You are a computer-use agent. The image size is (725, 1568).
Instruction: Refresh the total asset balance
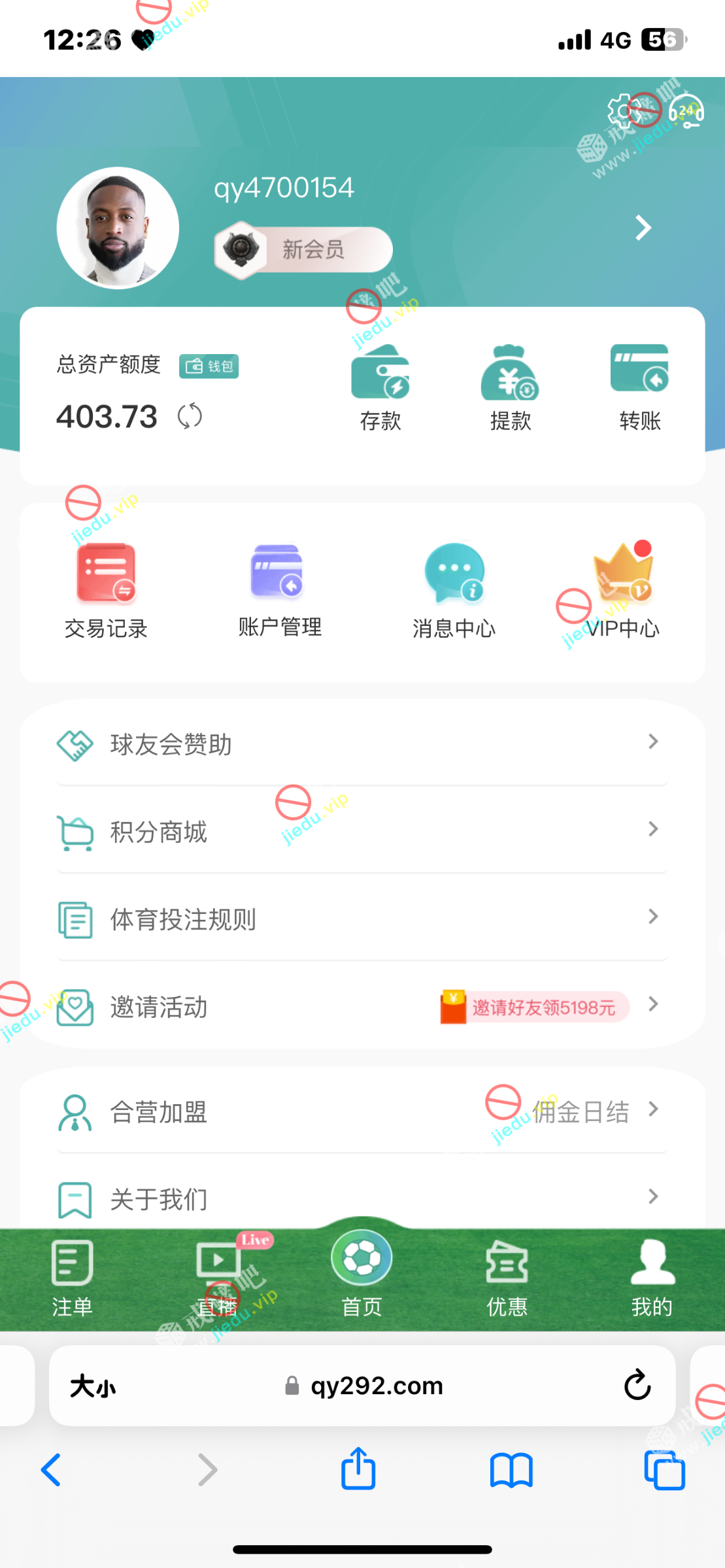pyautogui.click(x=190, y=416)
